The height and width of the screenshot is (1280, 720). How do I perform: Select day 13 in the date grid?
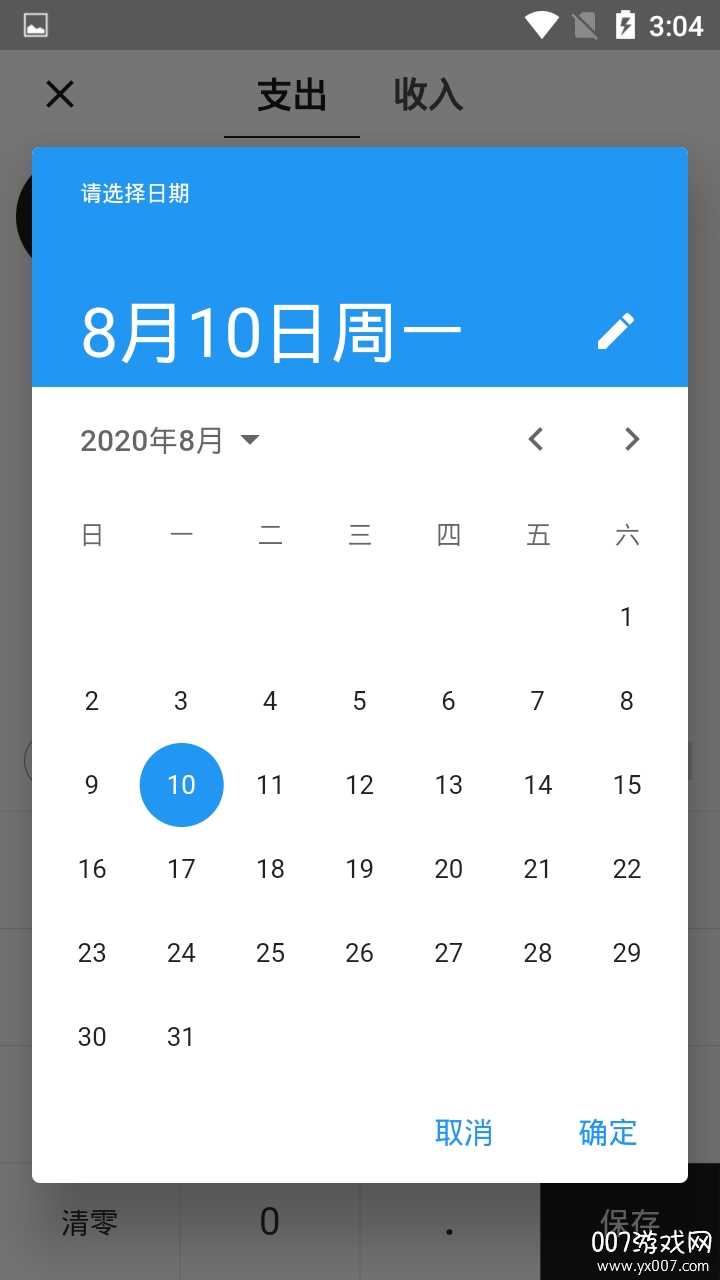pyautogui.click(x=448, y=785)
